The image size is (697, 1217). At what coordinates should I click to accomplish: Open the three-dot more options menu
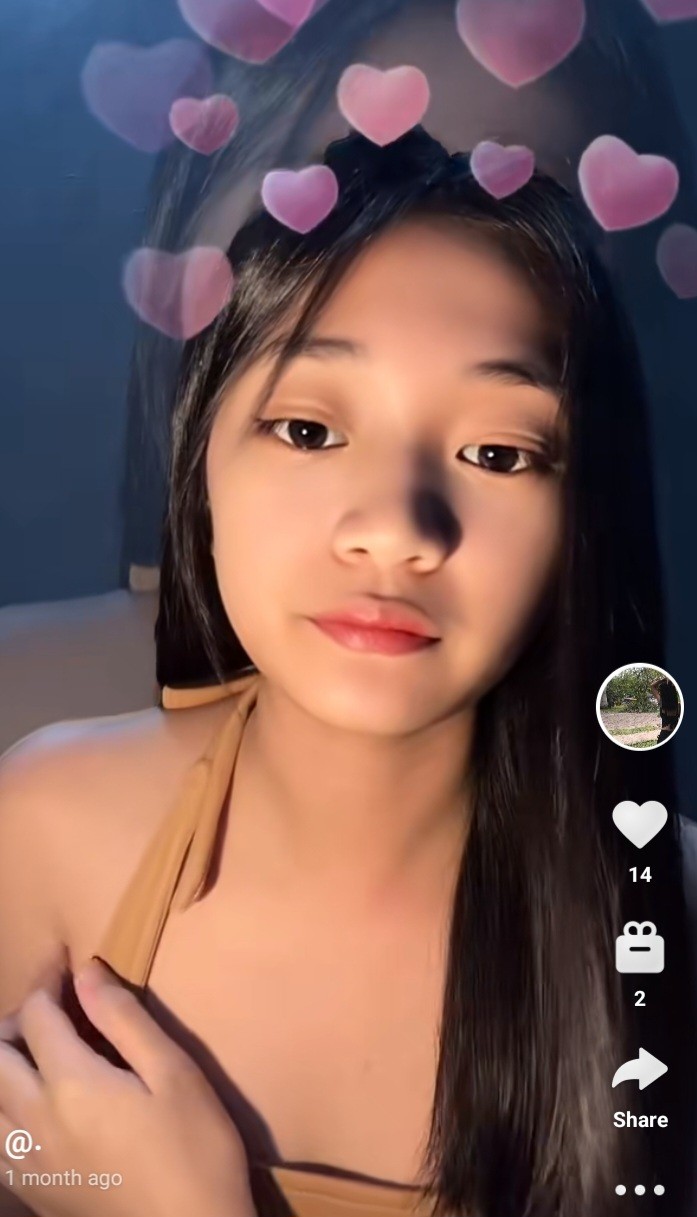[640, 1190]
